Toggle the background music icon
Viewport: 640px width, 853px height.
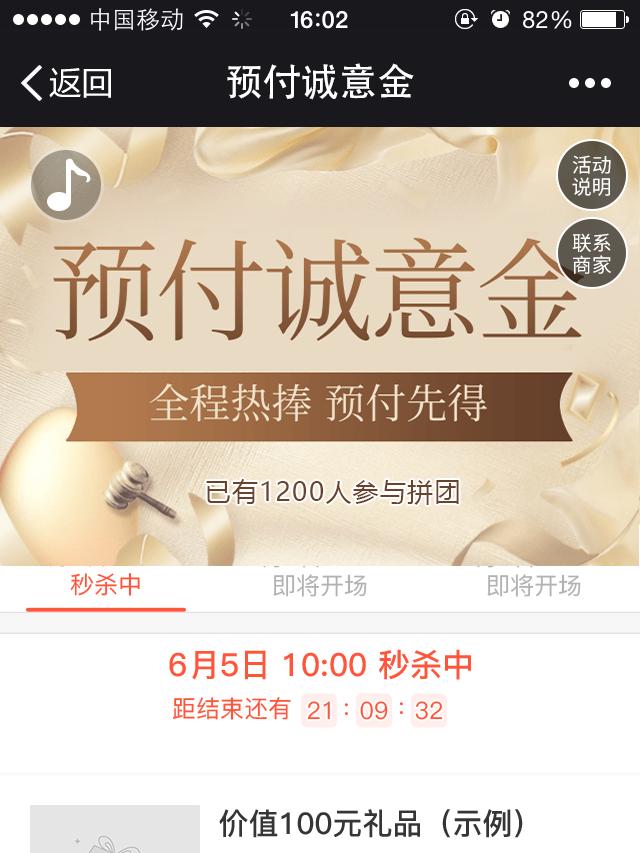[x=67, y=185]
